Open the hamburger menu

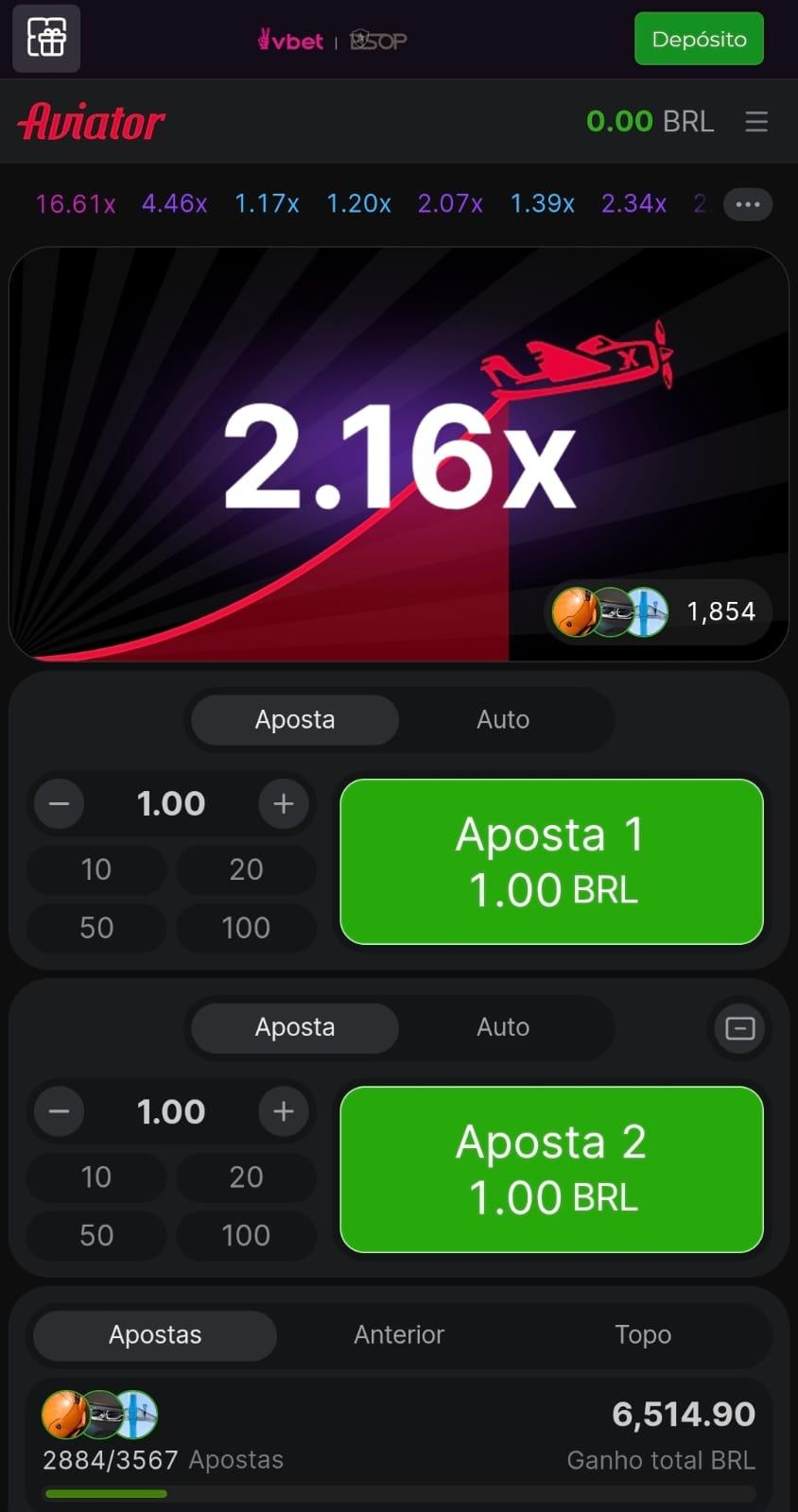coord(755,121)
